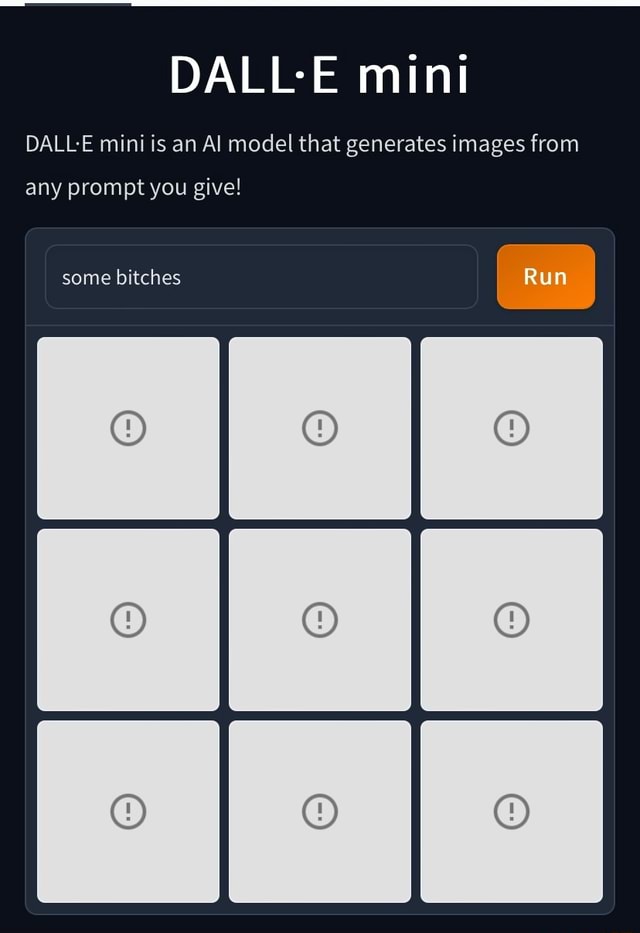Tap the orange Run button
The image size is (640, 933).
(x=545, y=277)
